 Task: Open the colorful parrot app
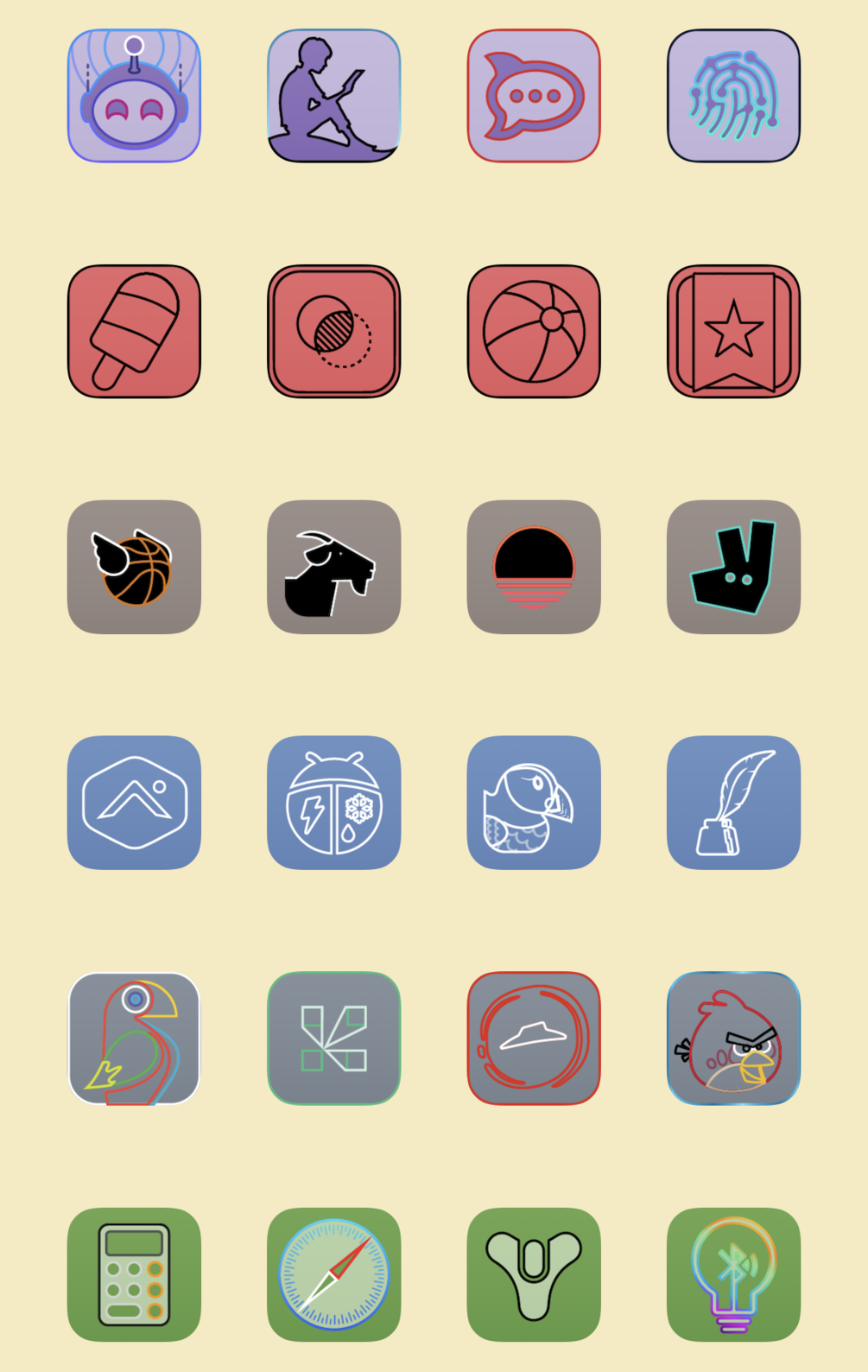coord(134,1039)
